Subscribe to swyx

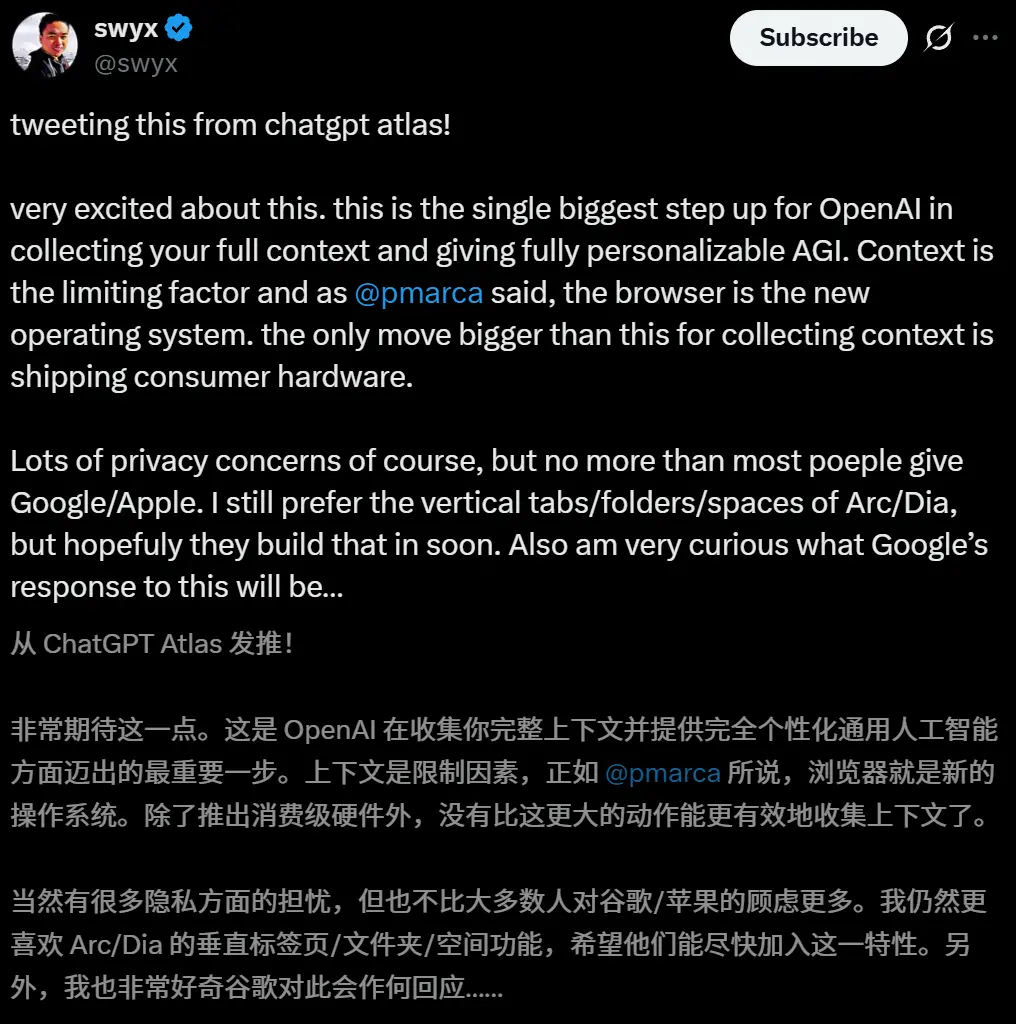click(818, 38)
